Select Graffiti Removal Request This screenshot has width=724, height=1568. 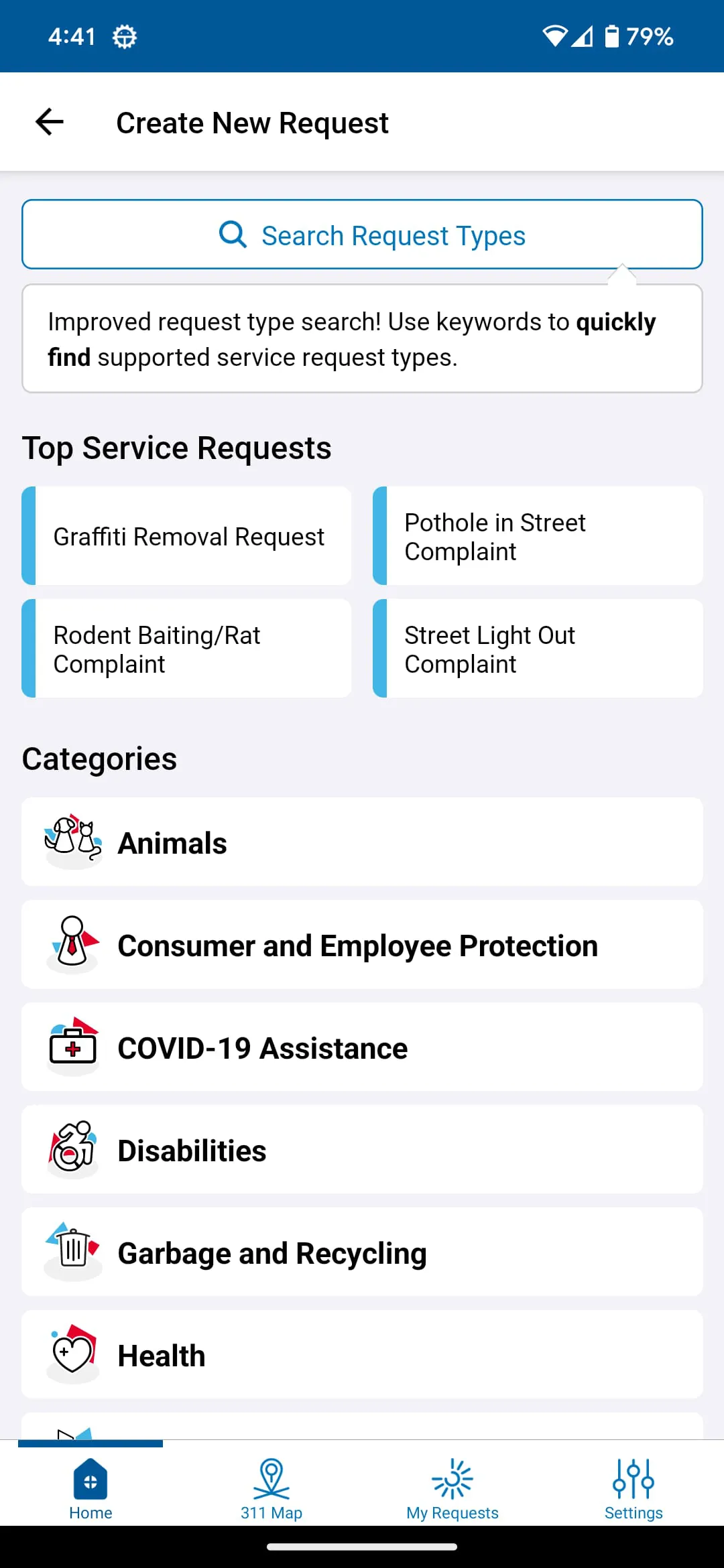pyautogui.click(x=188, y=536)
